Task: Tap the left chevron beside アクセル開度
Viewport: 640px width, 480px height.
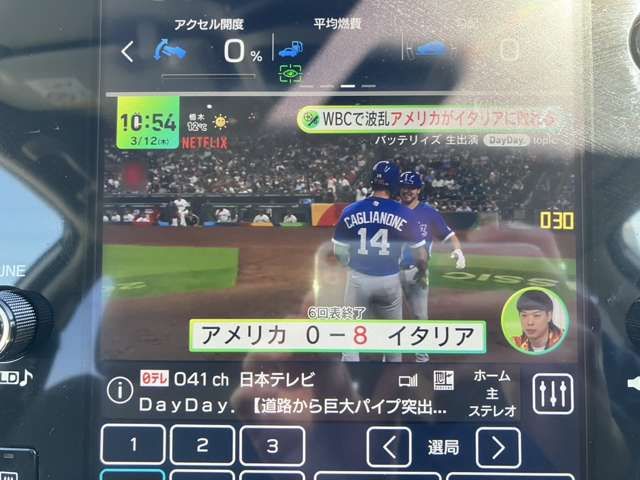Action: (127, 51)
